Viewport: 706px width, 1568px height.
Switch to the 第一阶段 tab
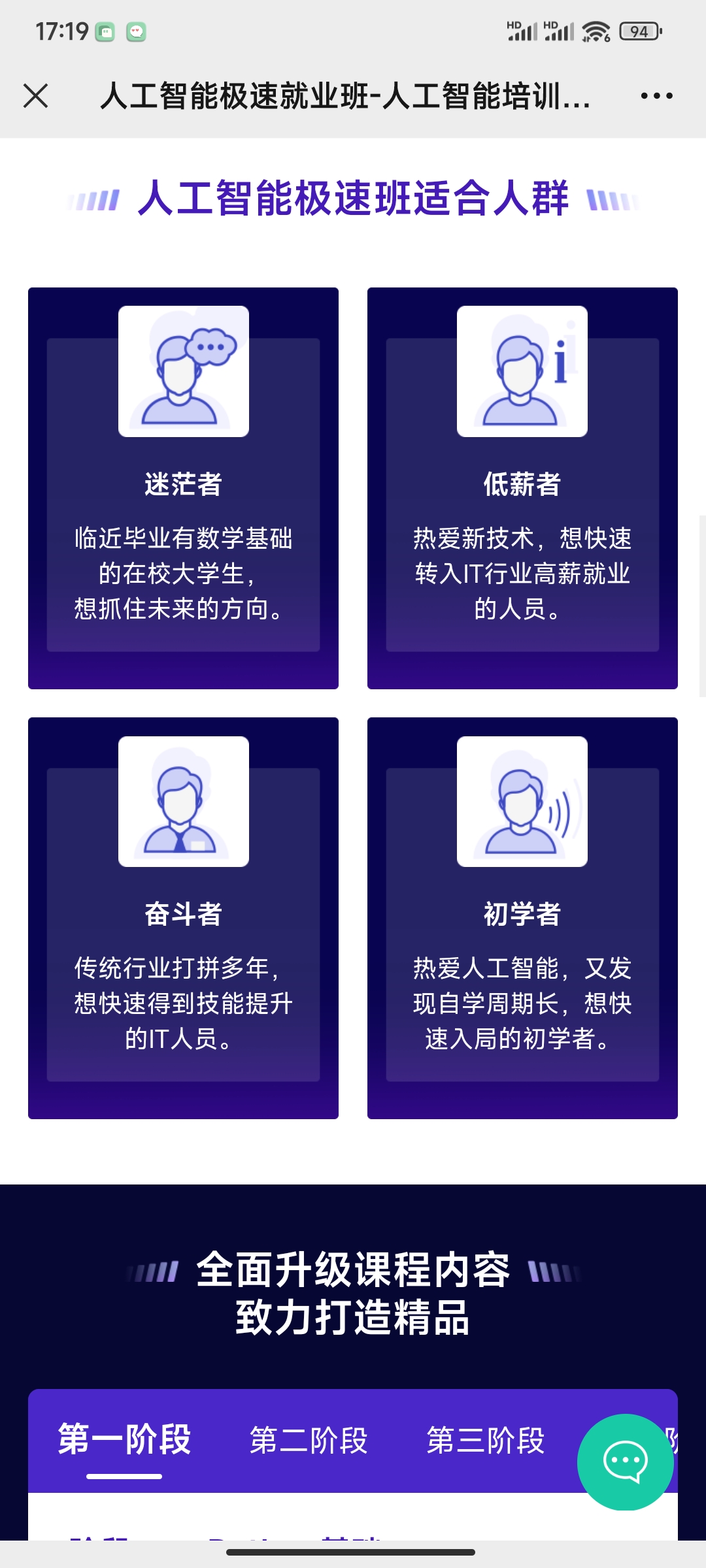tap(124, 1440)
